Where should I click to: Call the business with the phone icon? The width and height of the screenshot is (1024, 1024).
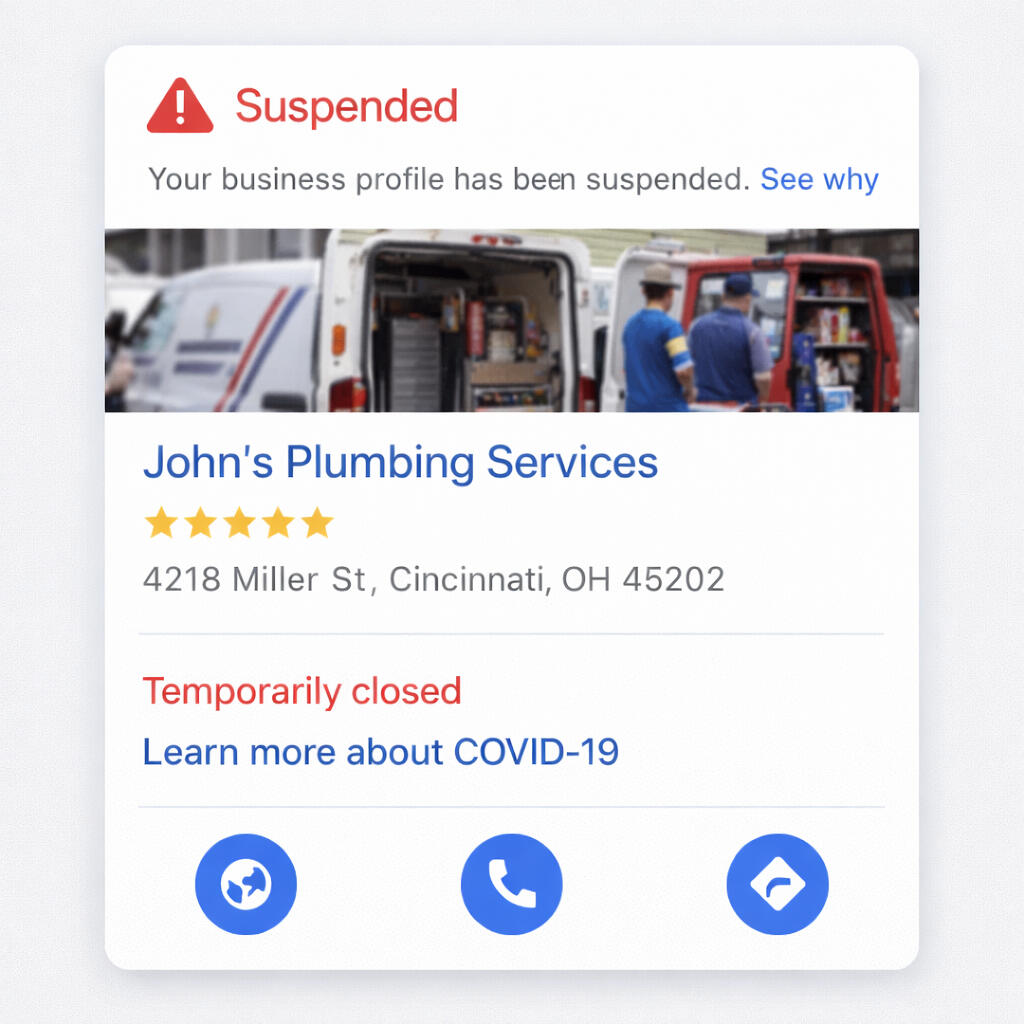(x=512, y=885)
